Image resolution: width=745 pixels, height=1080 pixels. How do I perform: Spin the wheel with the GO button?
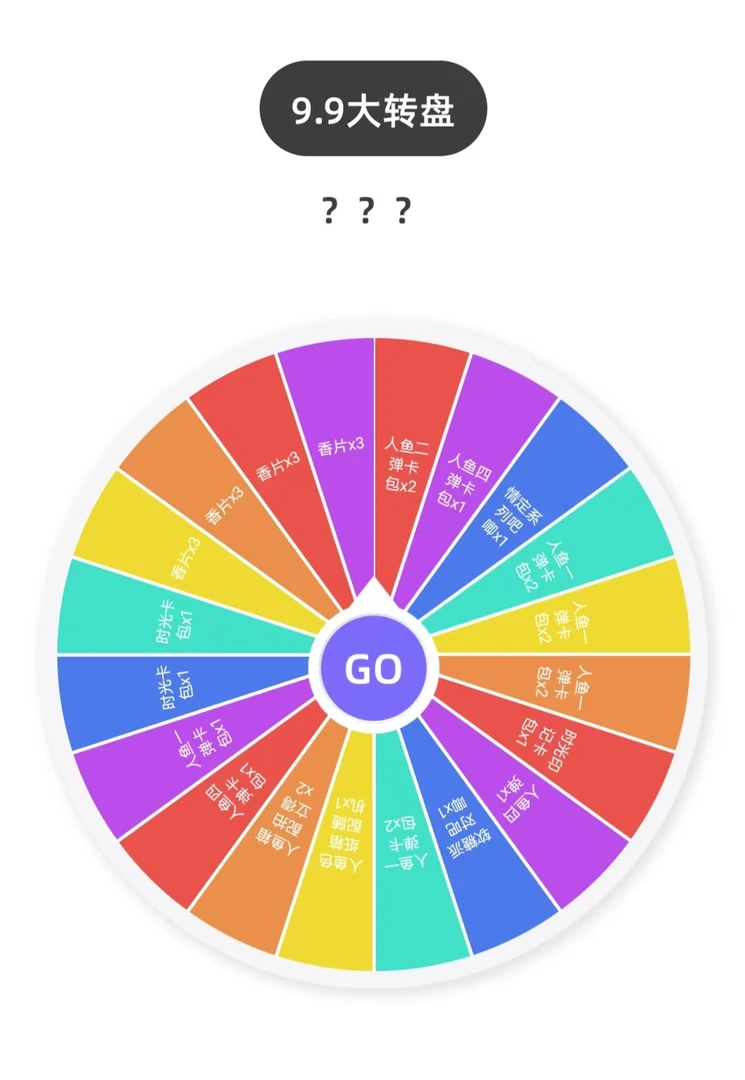click(373, 668)
